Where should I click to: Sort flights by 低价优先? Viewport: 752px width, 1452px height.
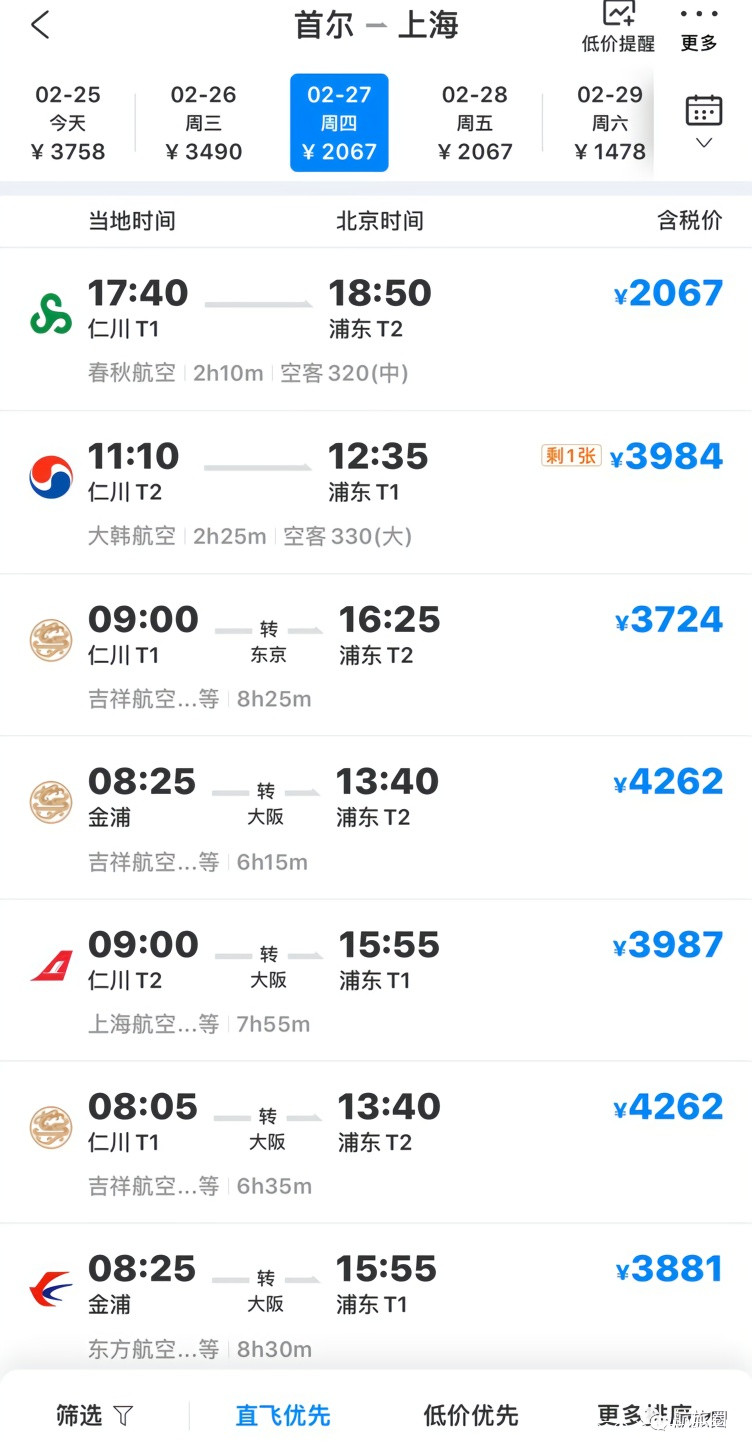(x=471, y=1415)
